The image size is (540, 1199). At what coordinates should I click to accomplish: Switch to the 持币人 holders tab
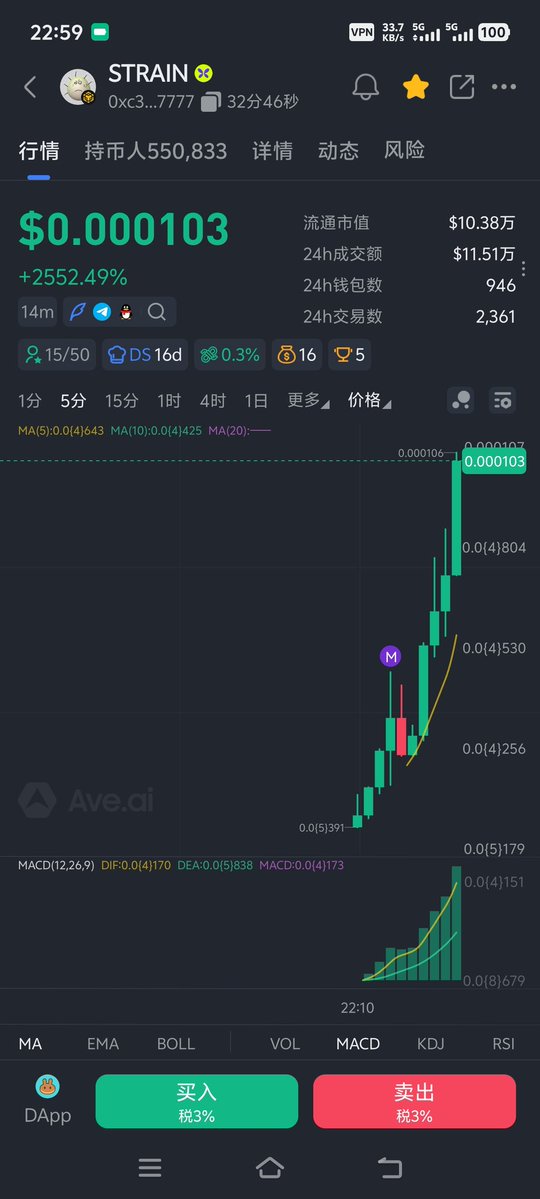point(155,151)
